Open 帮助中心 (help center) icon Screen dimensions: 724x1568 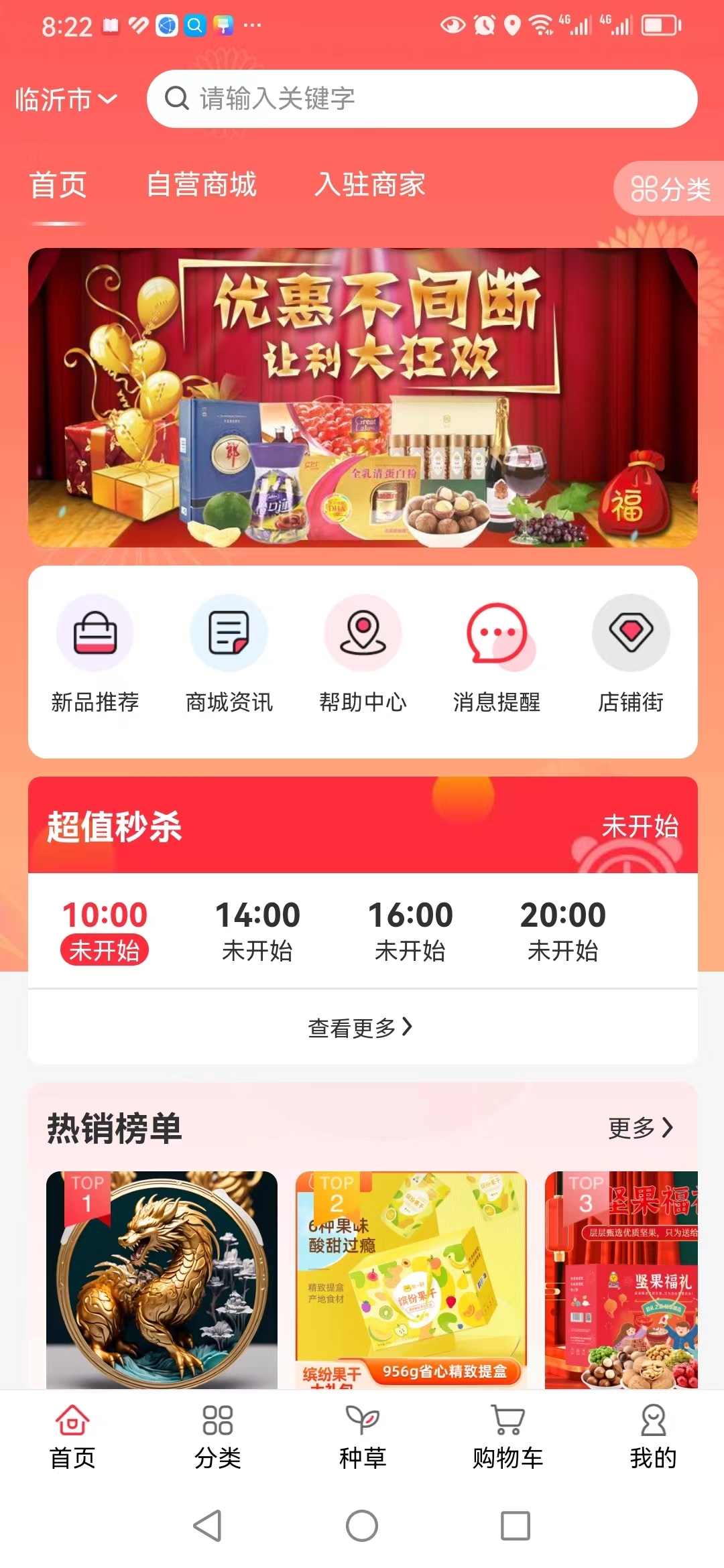point(362,633)
